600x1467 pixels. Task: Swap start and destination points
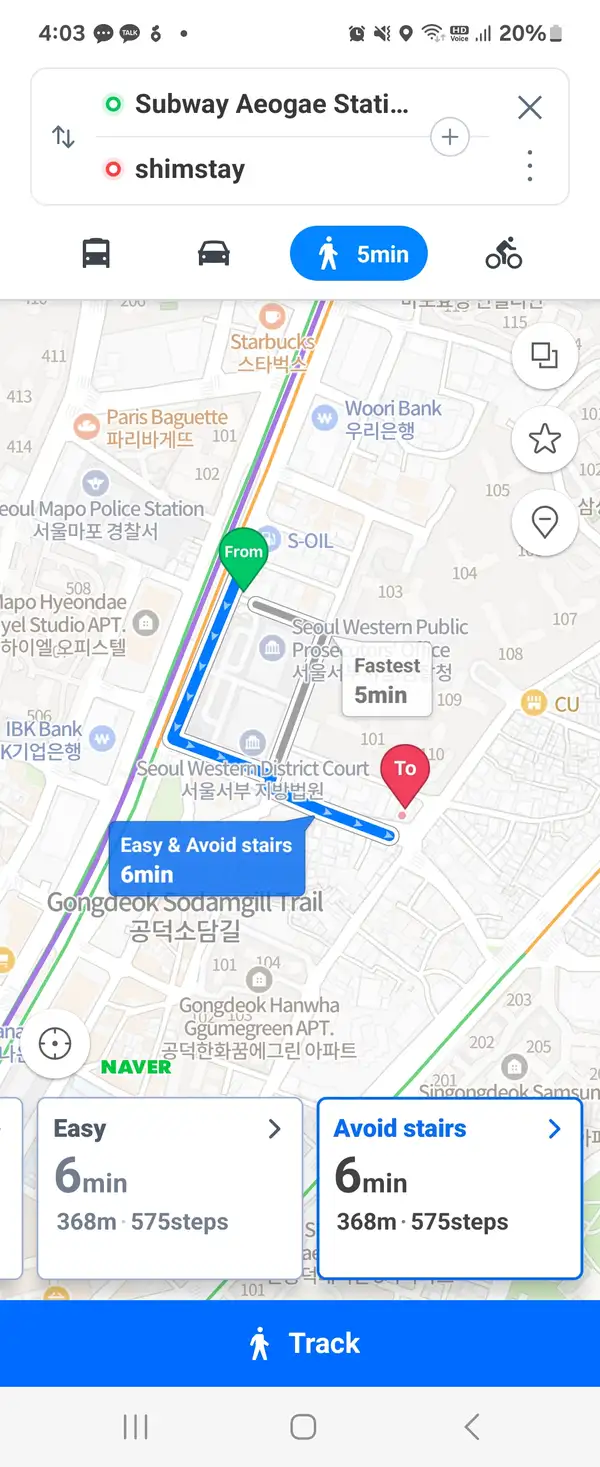coord(64,137)
